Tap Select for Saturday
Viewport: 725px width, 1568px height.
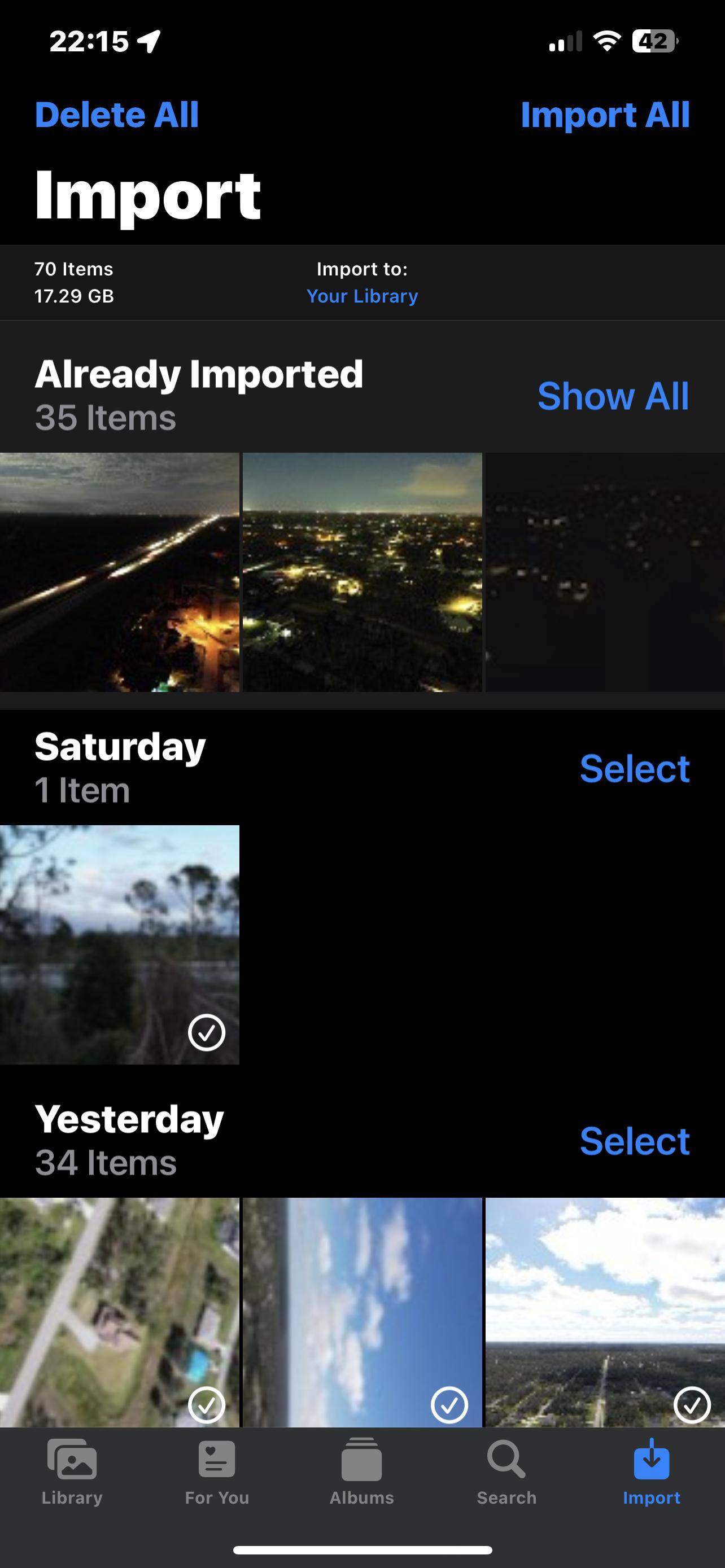(x=634, y=768)
